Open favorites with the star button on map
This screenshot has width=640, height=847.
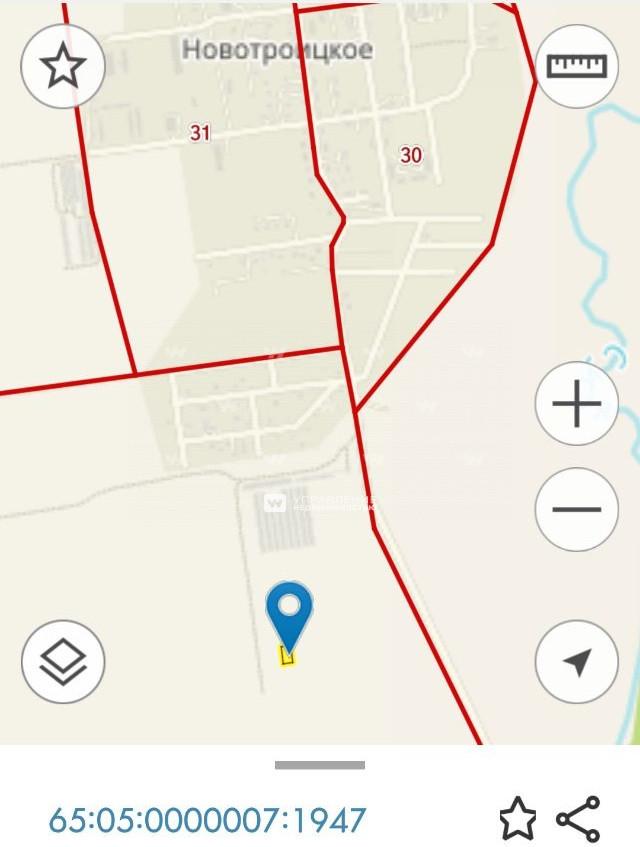pyautogui.click(x=63, y=66)
